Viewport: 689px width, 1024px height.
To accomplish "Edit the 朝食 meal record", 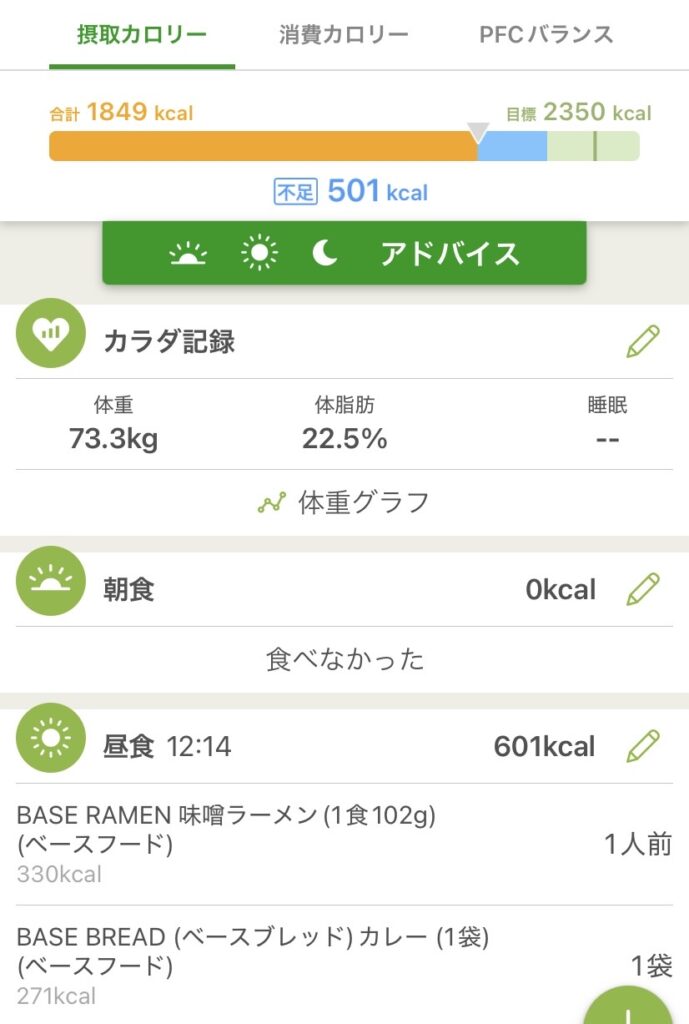I will pyautogui.click(x=642, y=589).
